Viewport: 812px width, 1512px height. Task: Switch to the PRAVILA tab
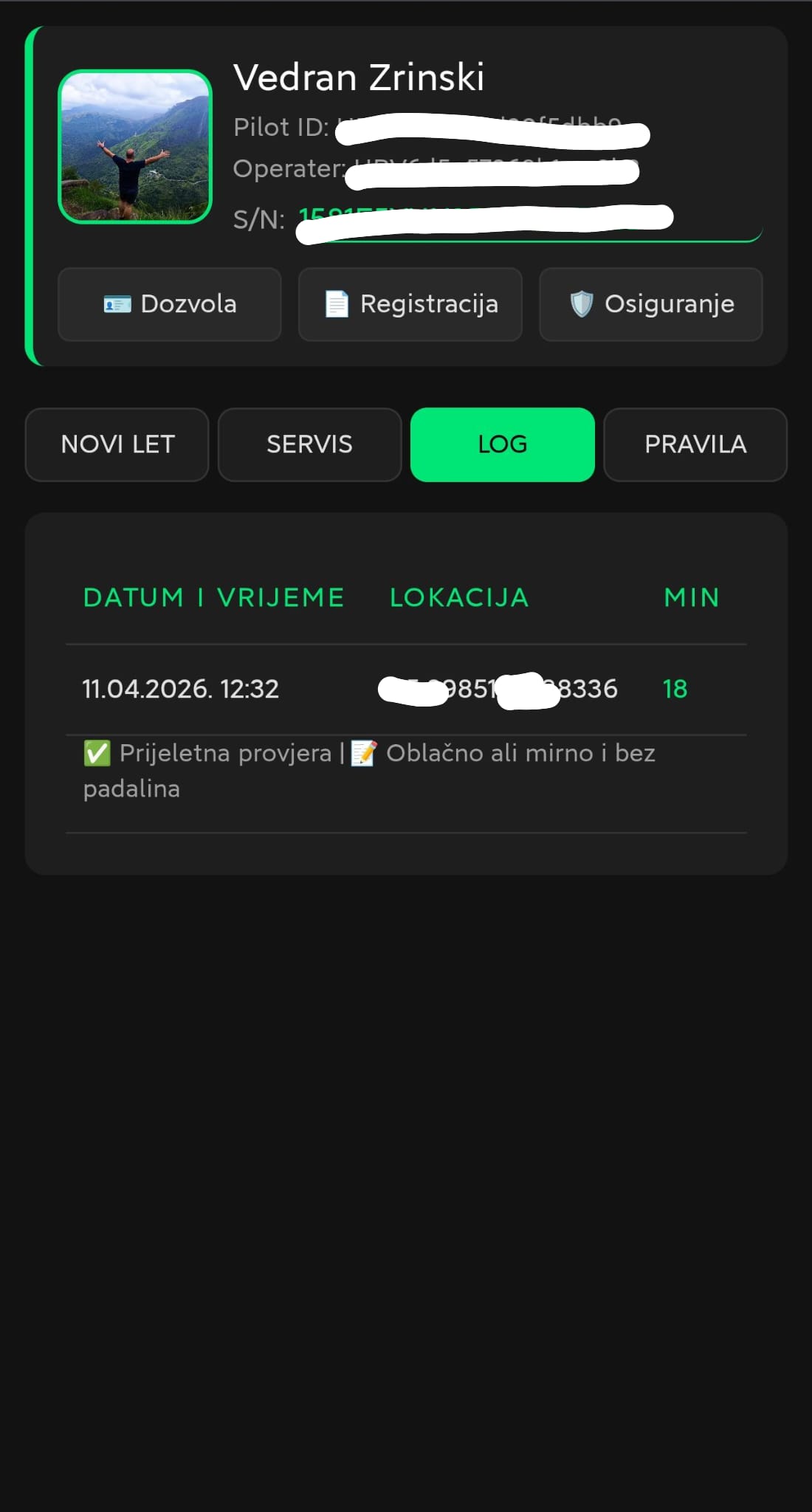[x=695, y=444]
